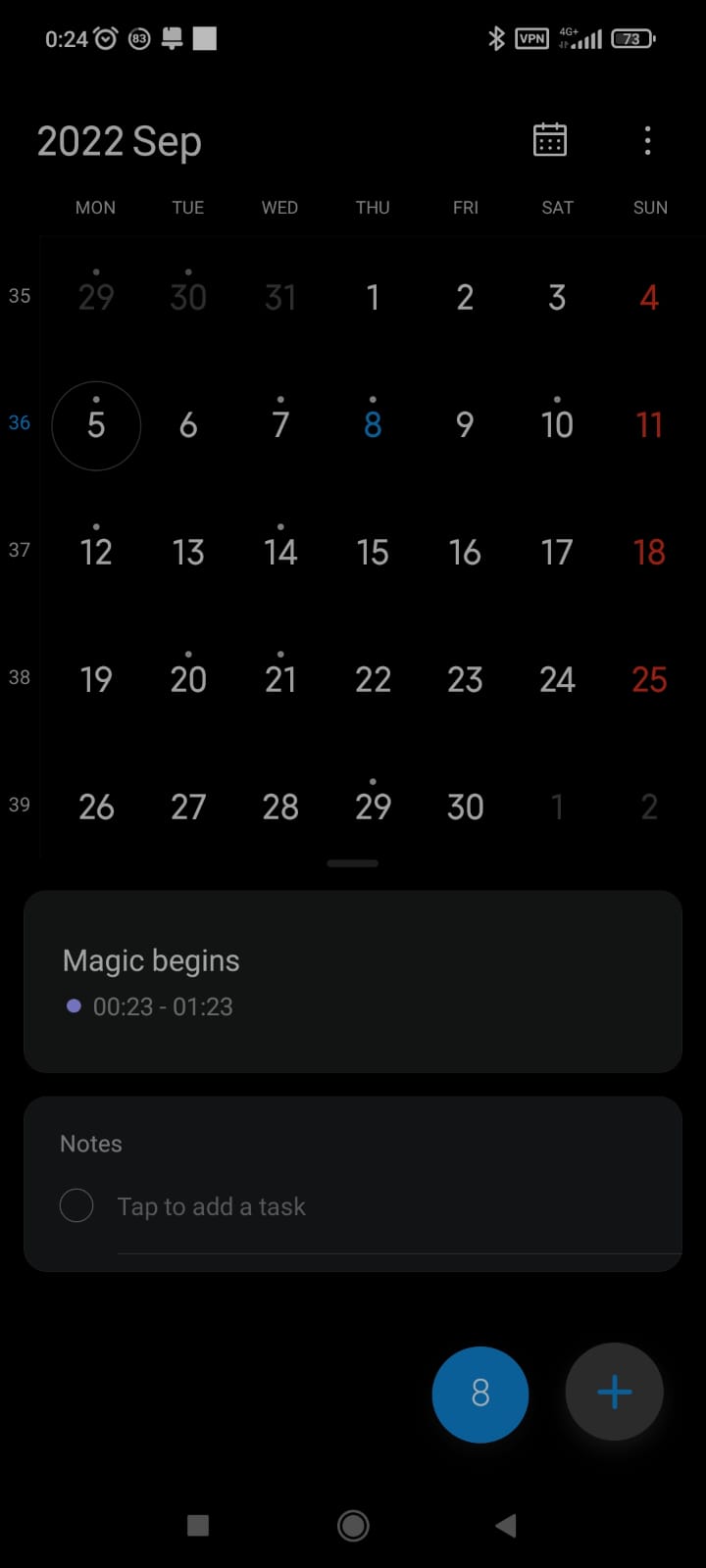Tap the handle below the calendar grid
Screen dimensions: 706x1568
[352, 863]
